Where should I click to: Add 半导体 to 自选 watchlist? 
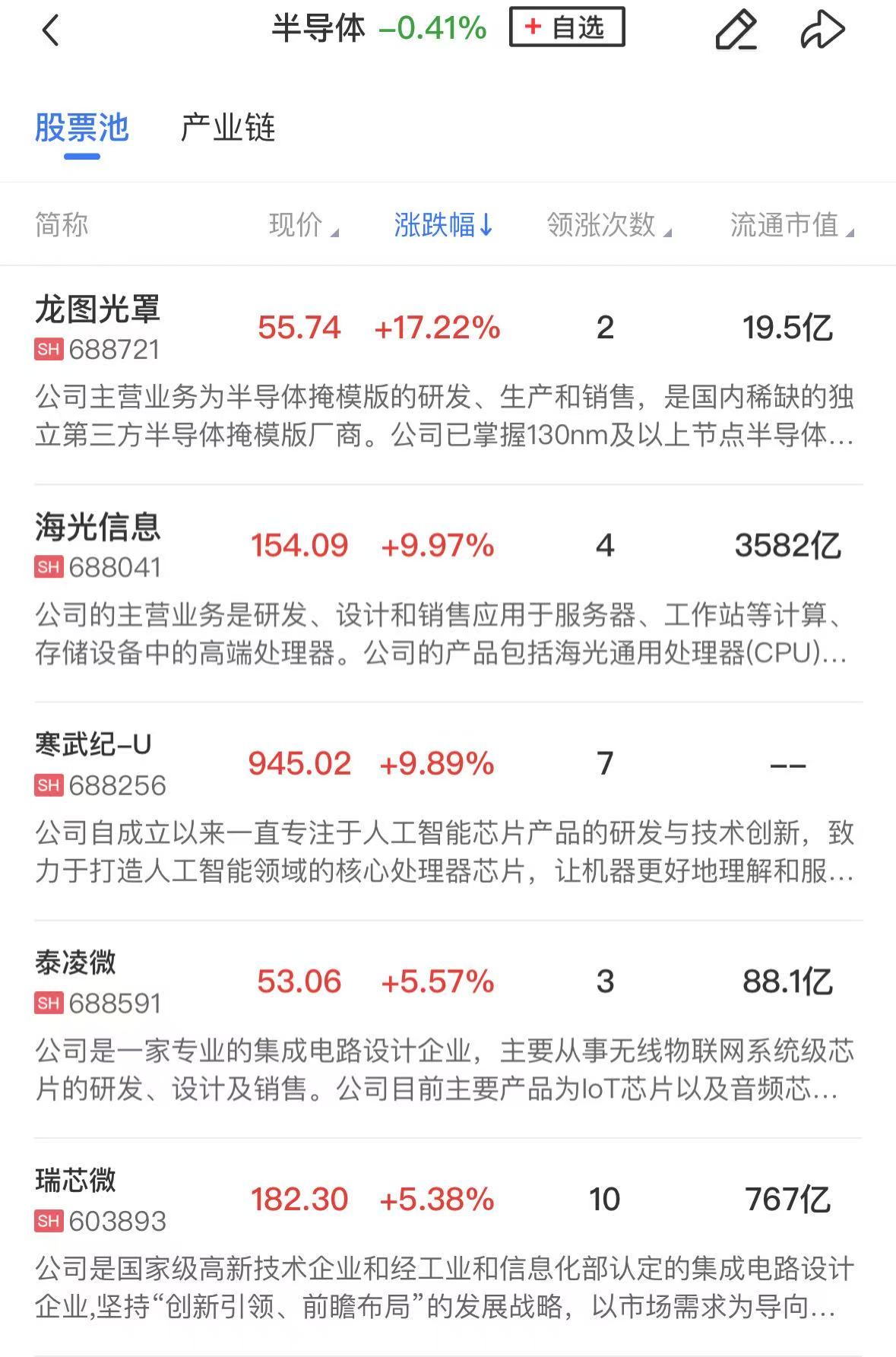(567, 27)
